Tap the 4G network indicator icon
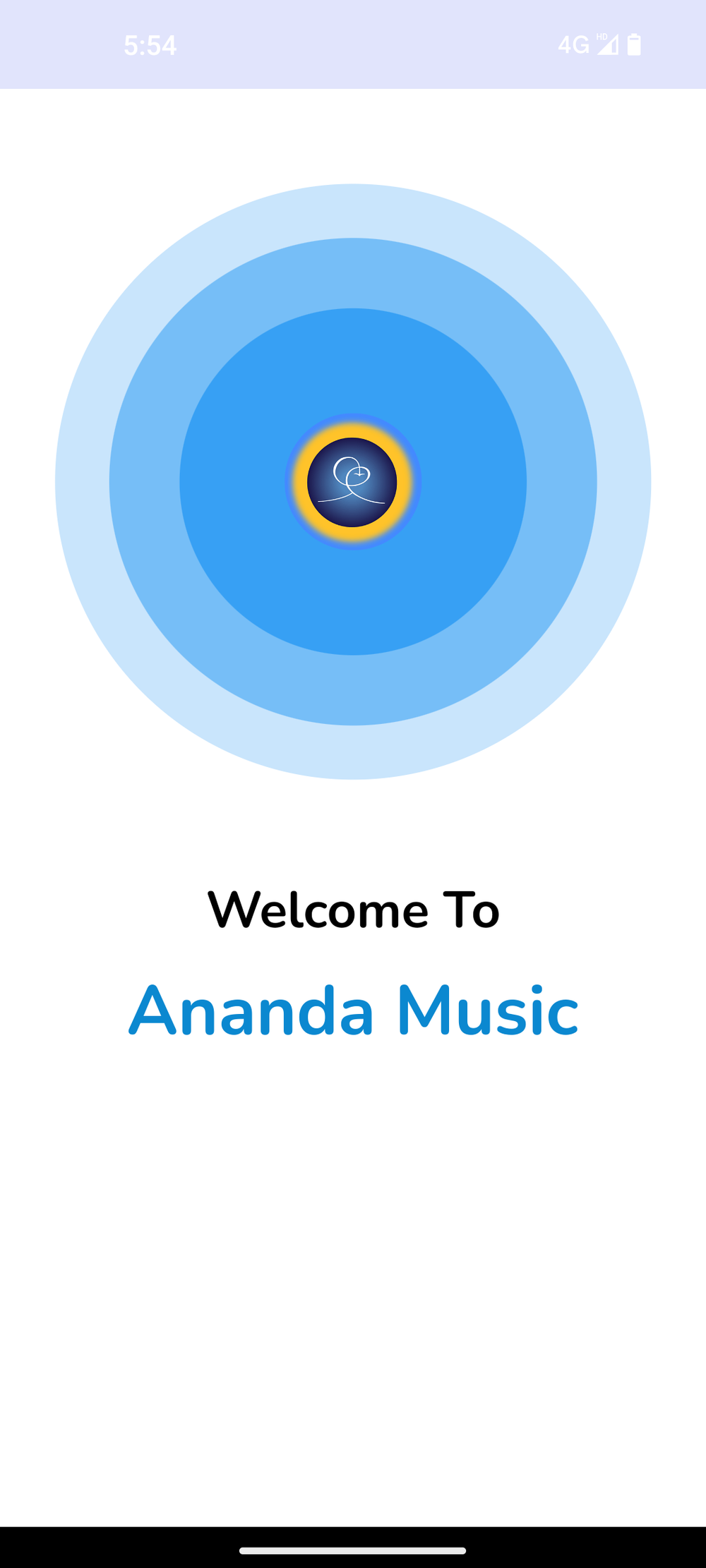The image size is (706, 1568). click(573, 45)
